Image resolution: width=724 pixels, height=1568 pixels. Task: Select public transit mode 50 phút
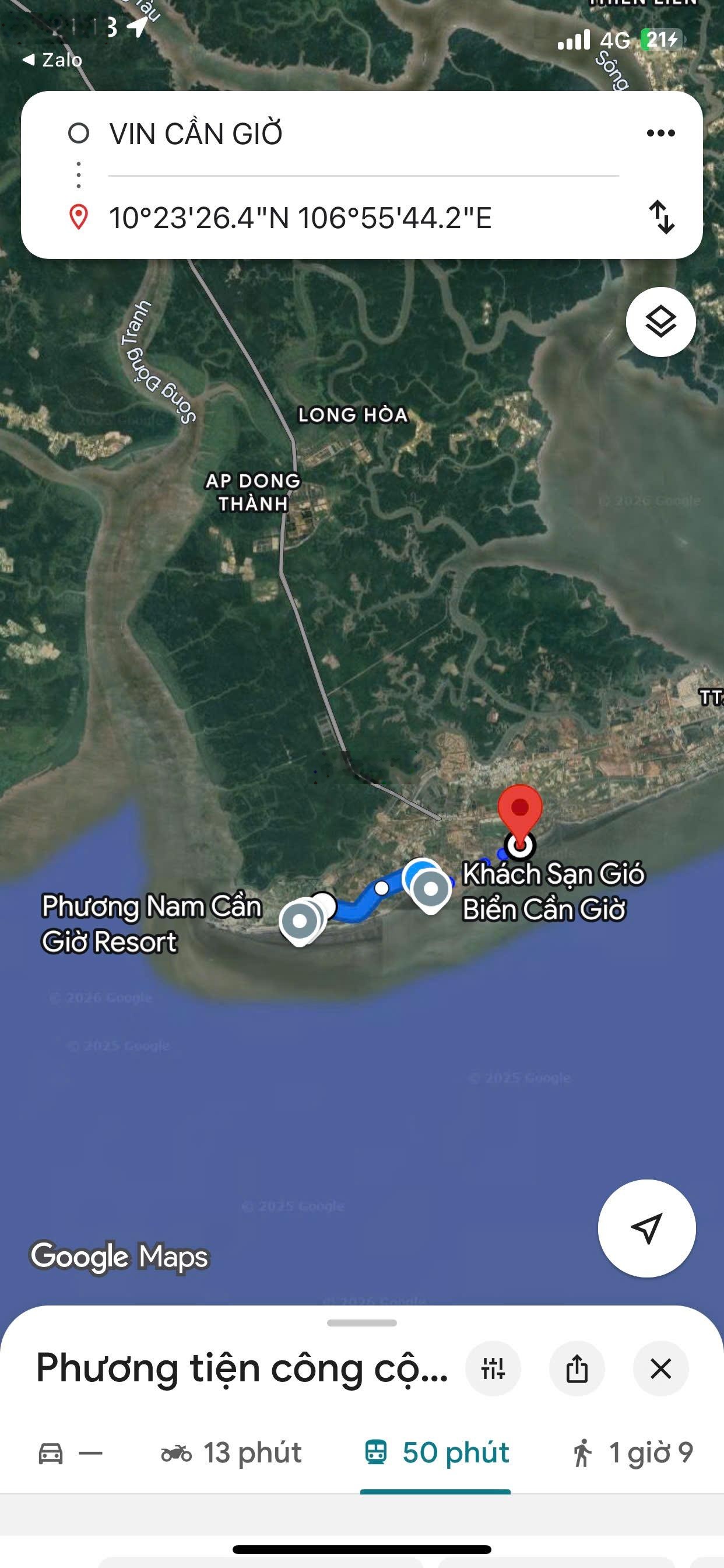coord(436,1454)
